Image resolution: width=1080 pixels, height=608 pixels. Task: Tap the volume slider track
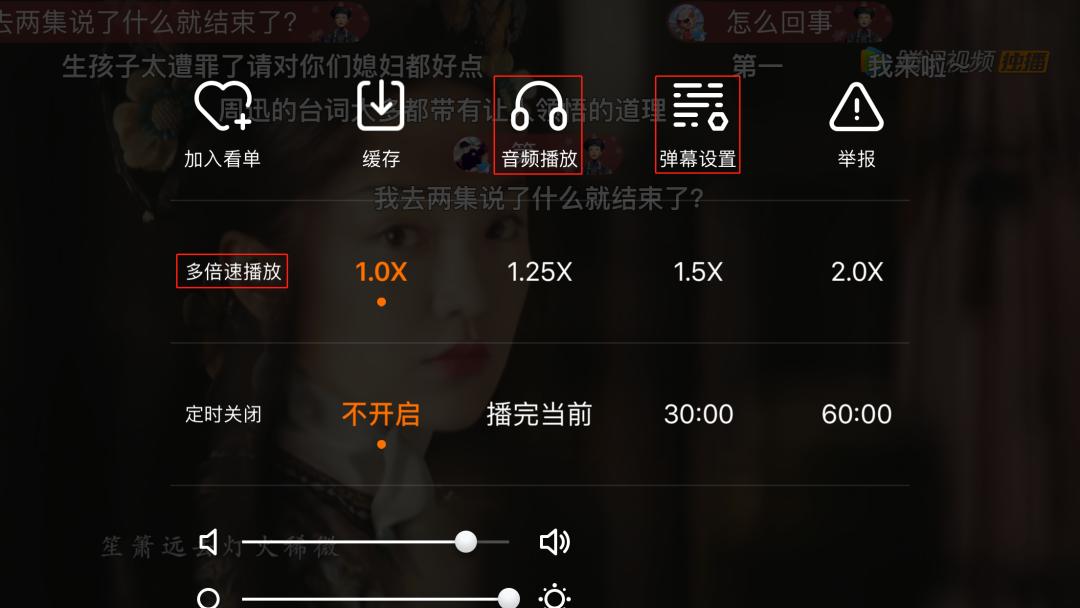click(x=375, y=542)
